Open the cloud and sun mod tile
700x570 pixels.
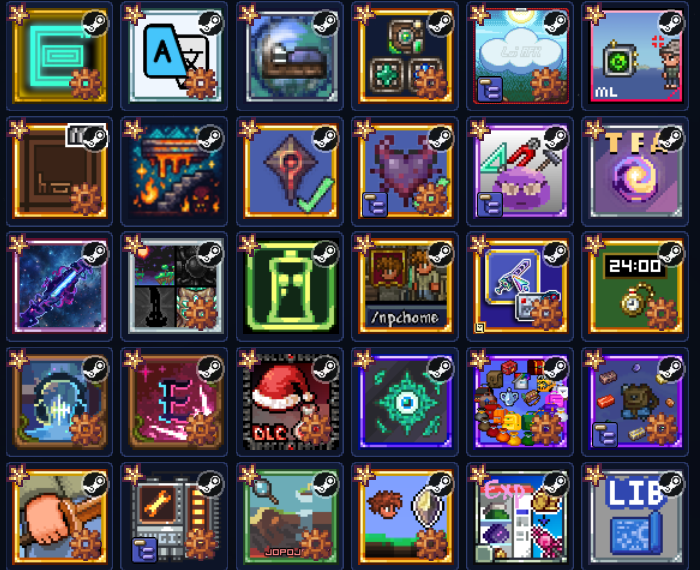518,55
